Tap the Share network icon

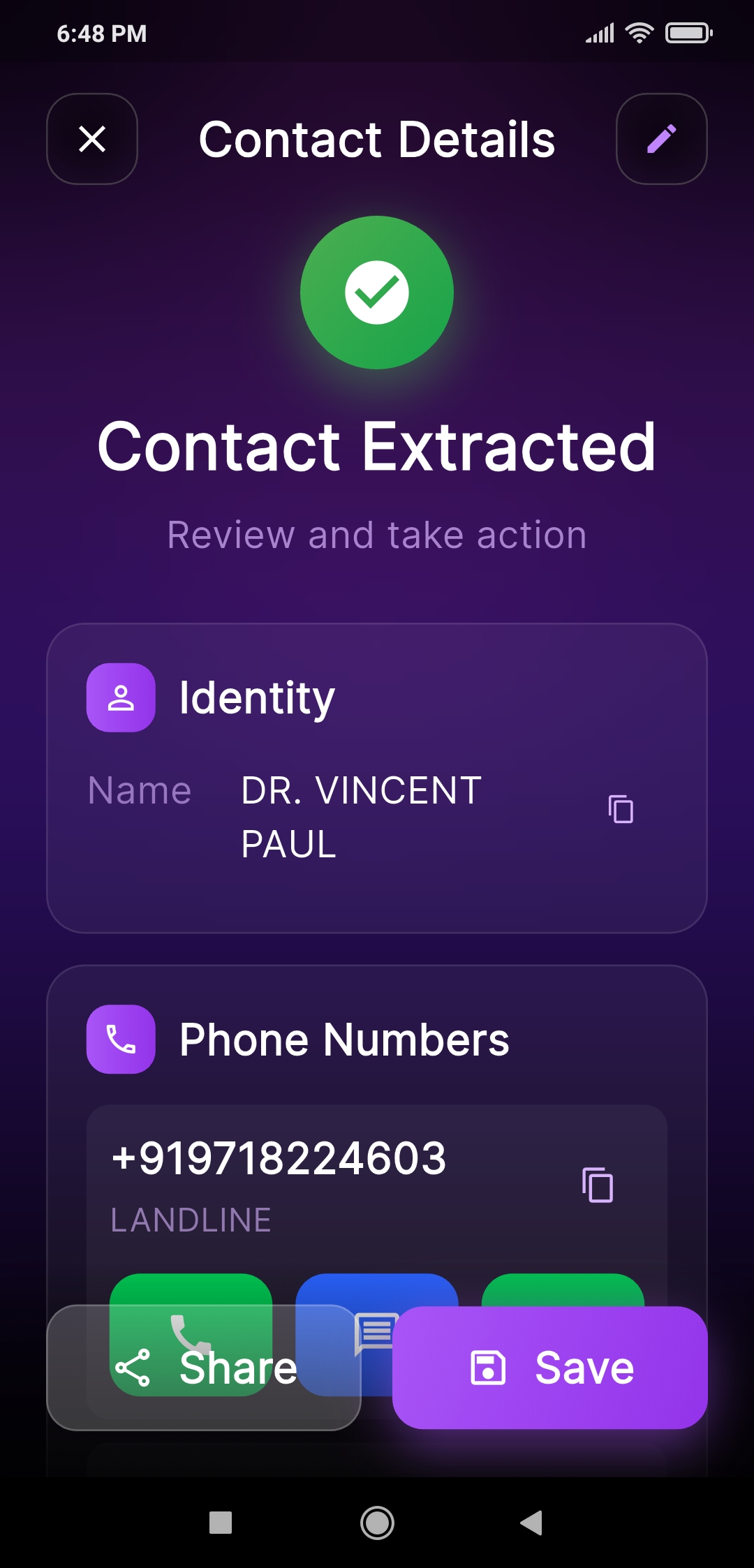pos(135,1367)
